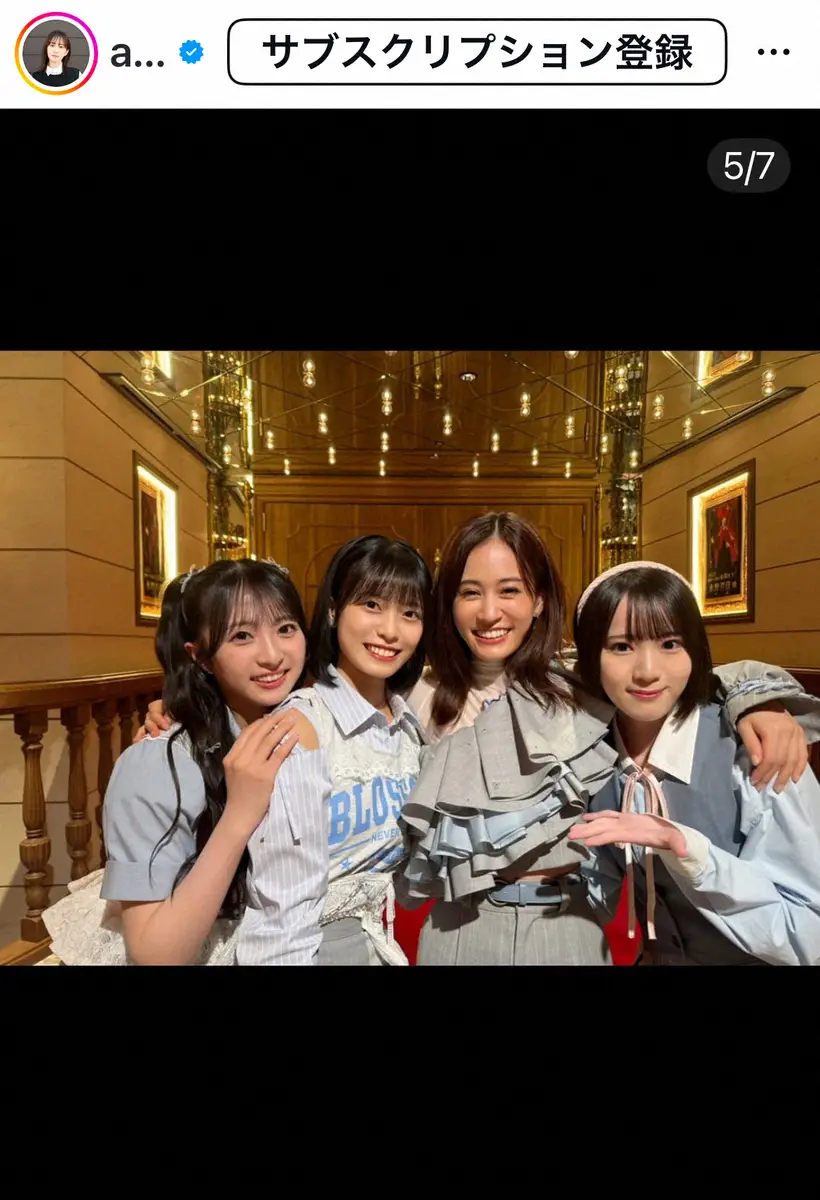Tap the group photo in the post

(x=410, y=657)
